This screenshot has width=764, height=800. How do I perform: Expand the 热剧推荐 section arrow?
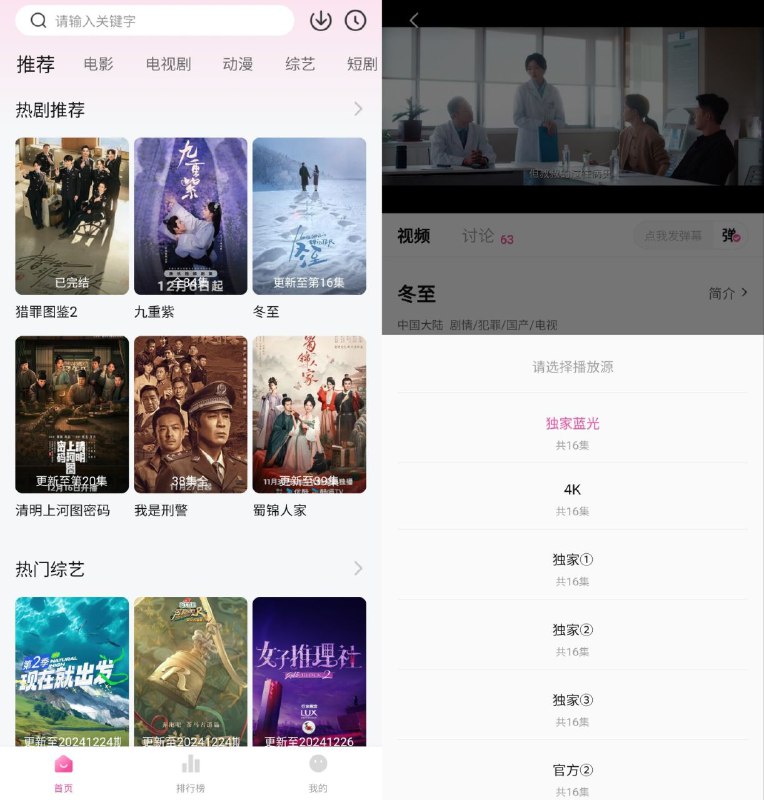pos(358,109)
